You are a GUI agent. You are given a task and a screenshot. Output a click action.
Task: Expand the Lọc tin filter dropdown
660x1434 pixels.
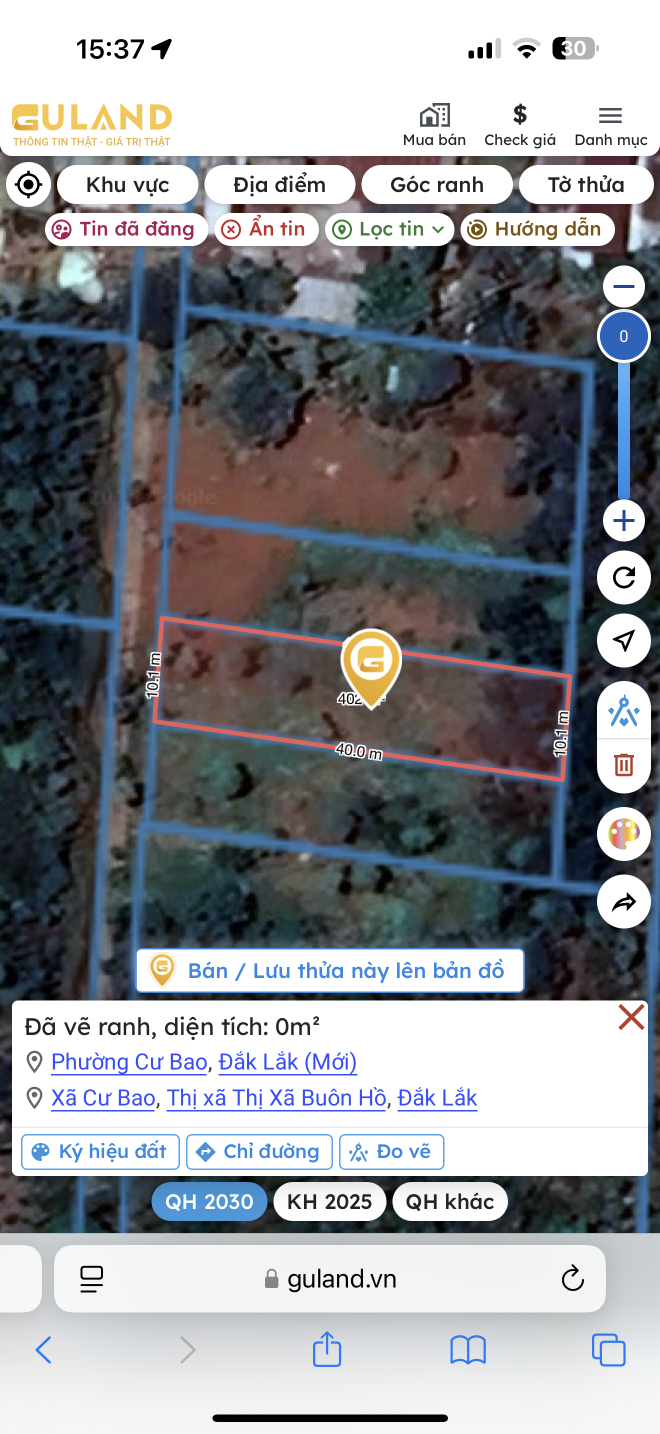point(390,229)
